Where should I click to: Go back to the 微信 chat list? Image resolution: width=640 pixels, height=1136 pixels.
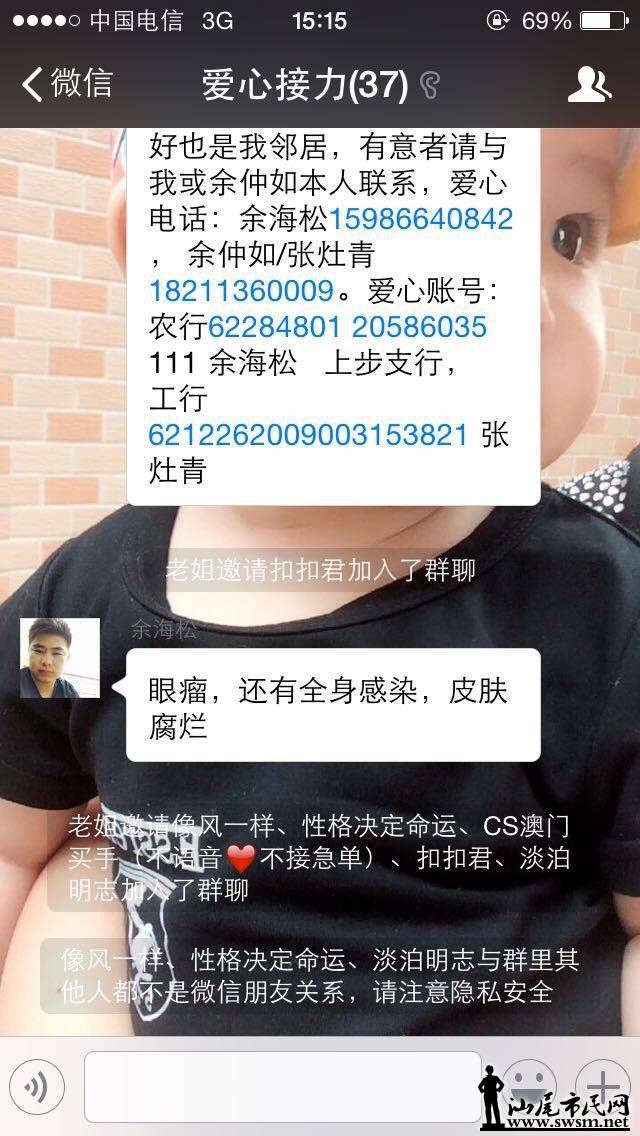click(x=66, y=84)
